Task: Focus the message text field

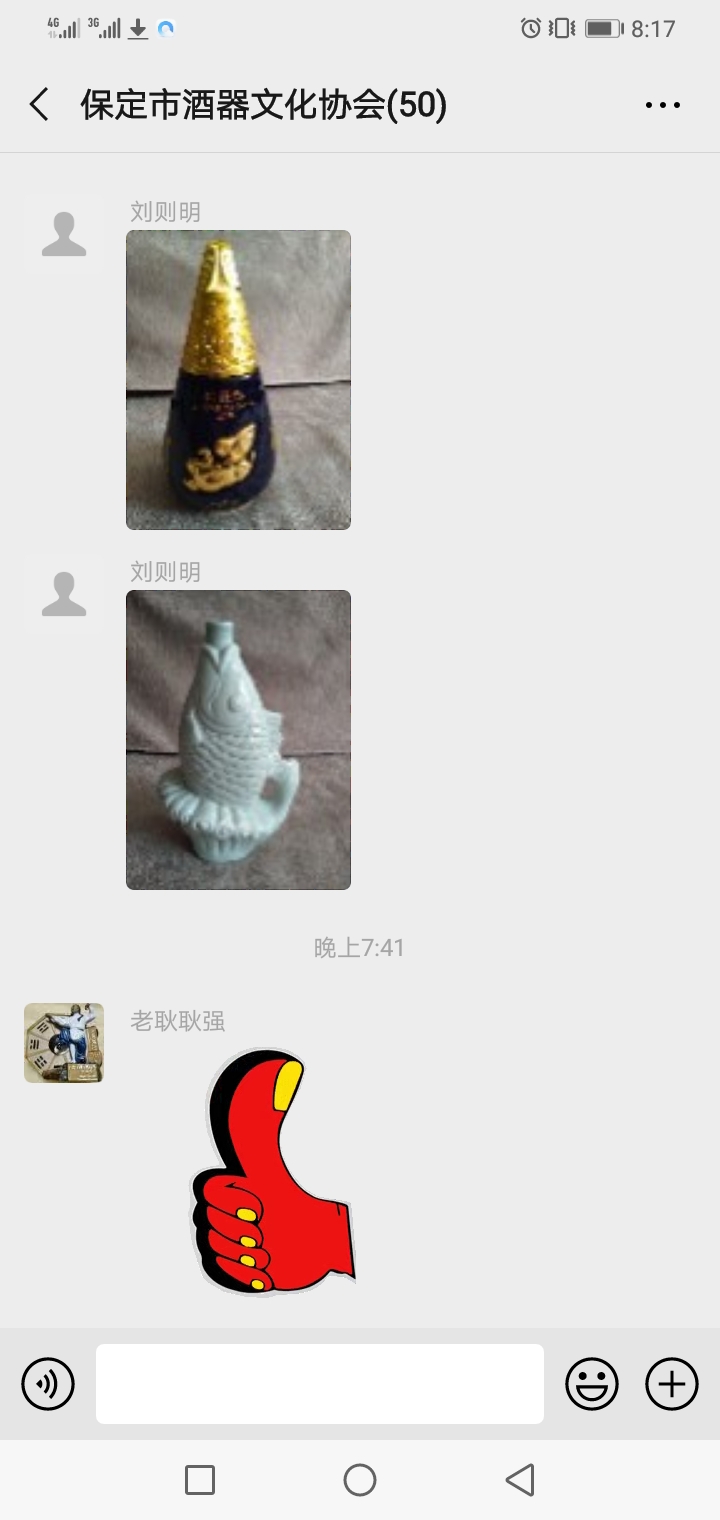Action: coord(320,1384)
